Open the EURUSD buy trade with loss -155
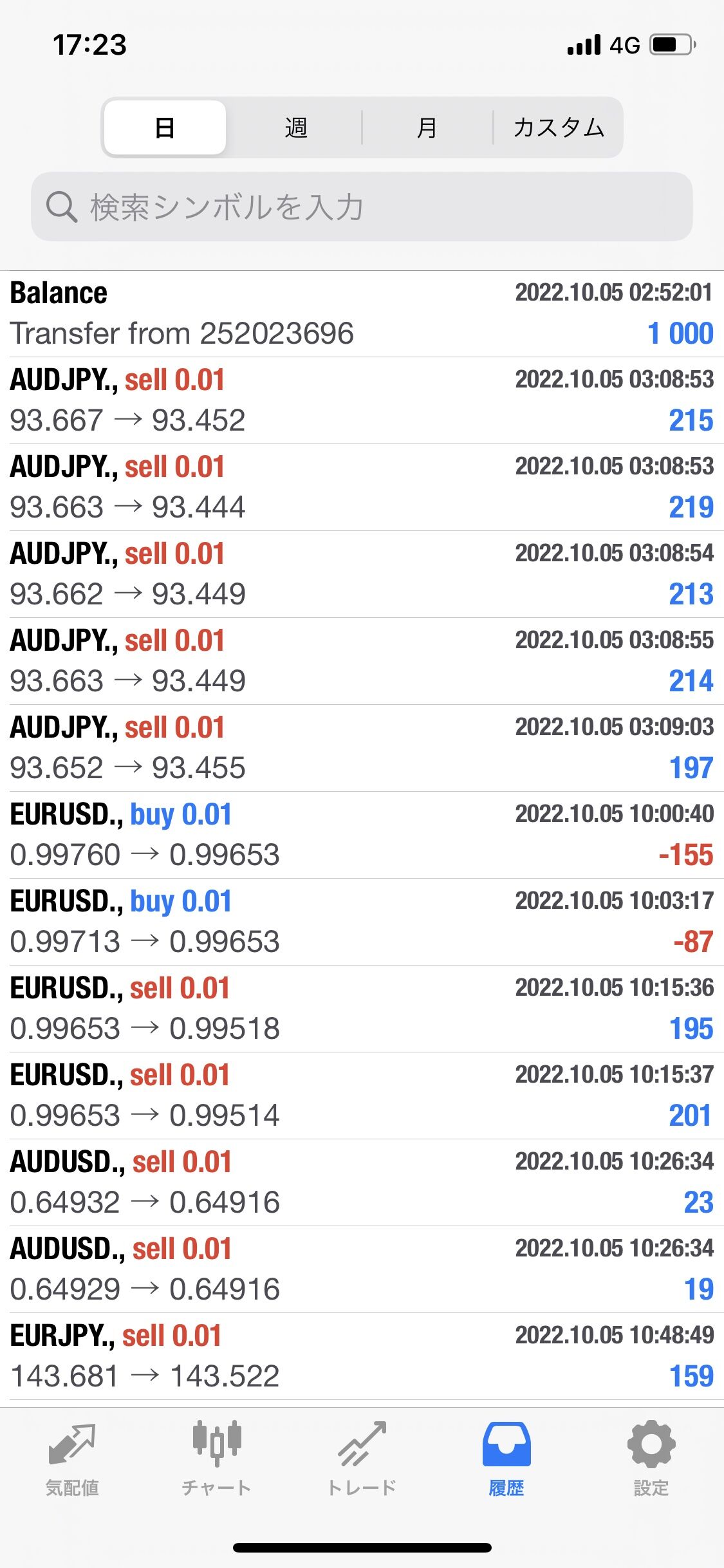The height and width of the screenshot is (1568, 724). click(x=362, y=835)
